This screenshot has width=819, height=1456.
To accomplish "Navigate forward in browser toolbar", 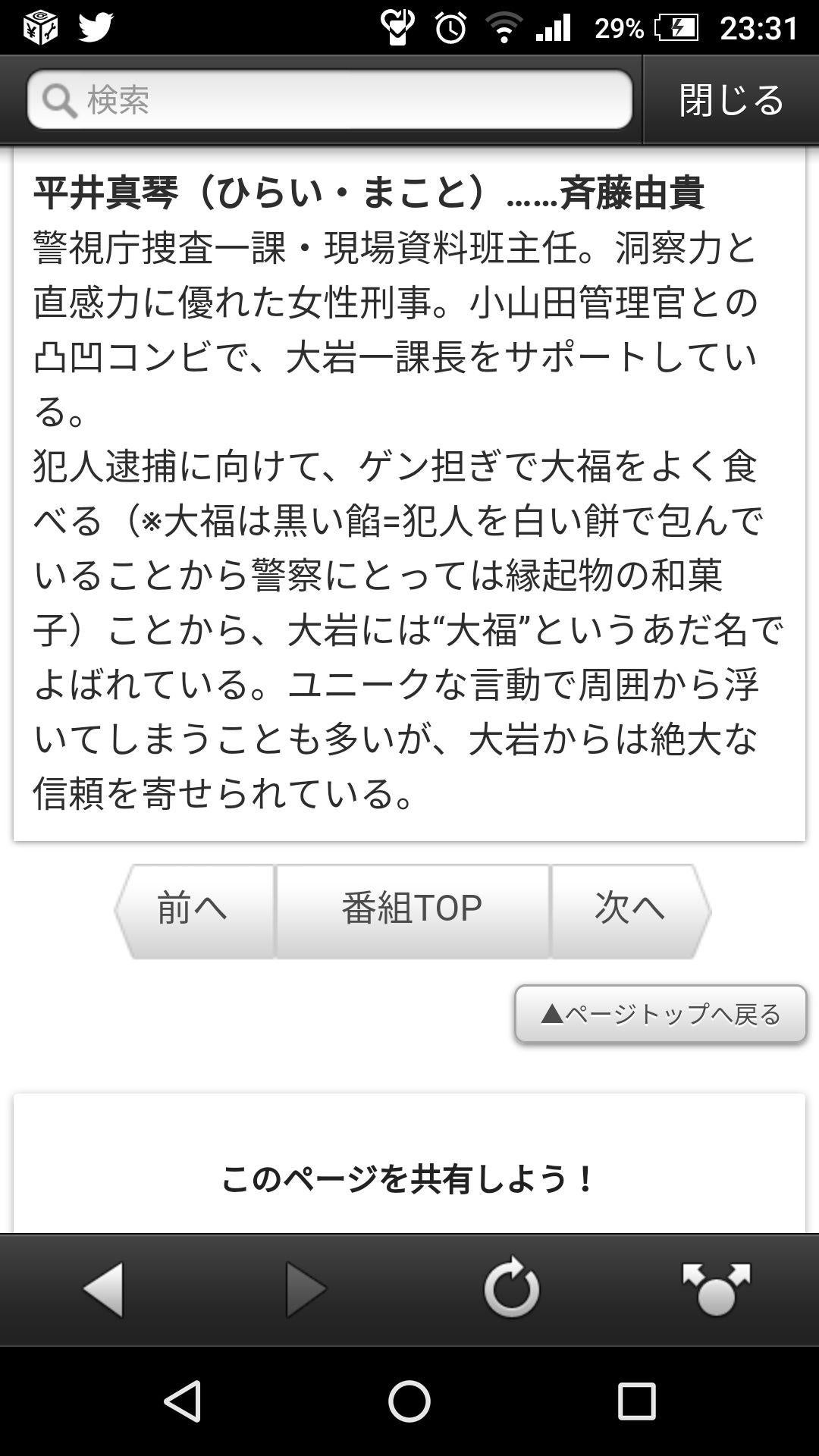I will [x=306, y=1289].
